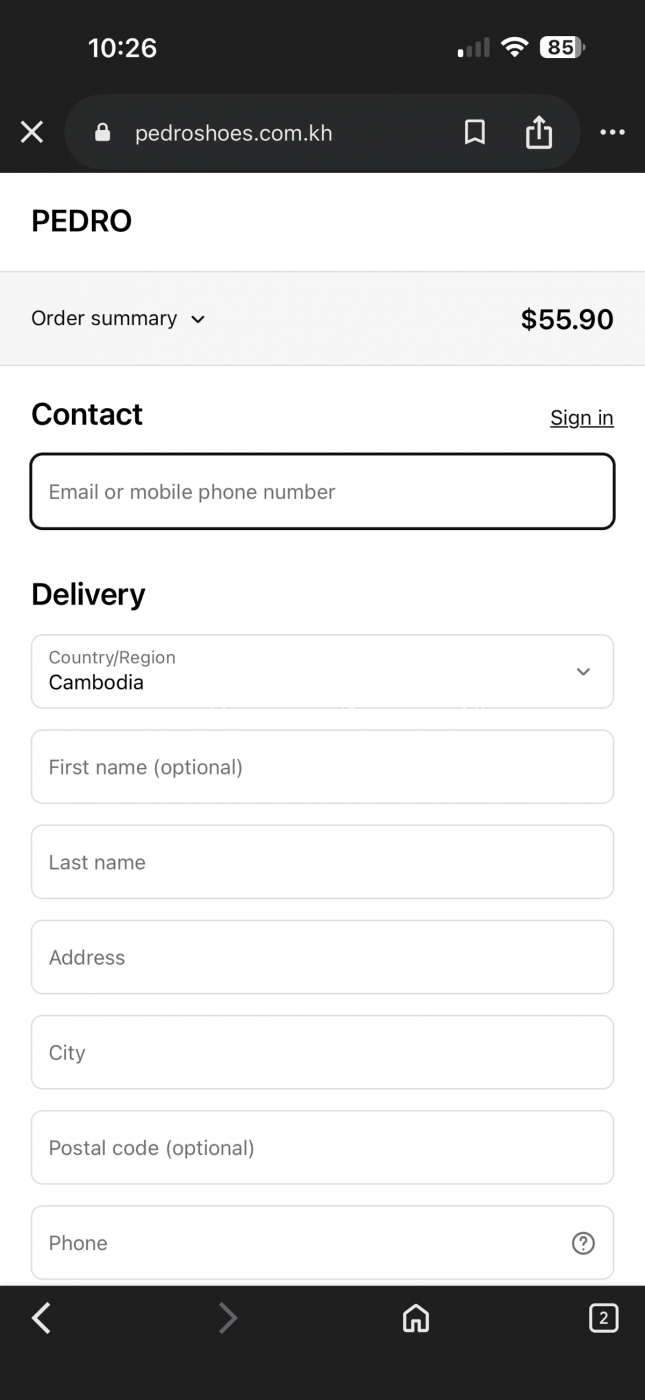Screen dimensions: 645x1400
Task: Expand the Order summary
Action: click(x=118, y=319)
